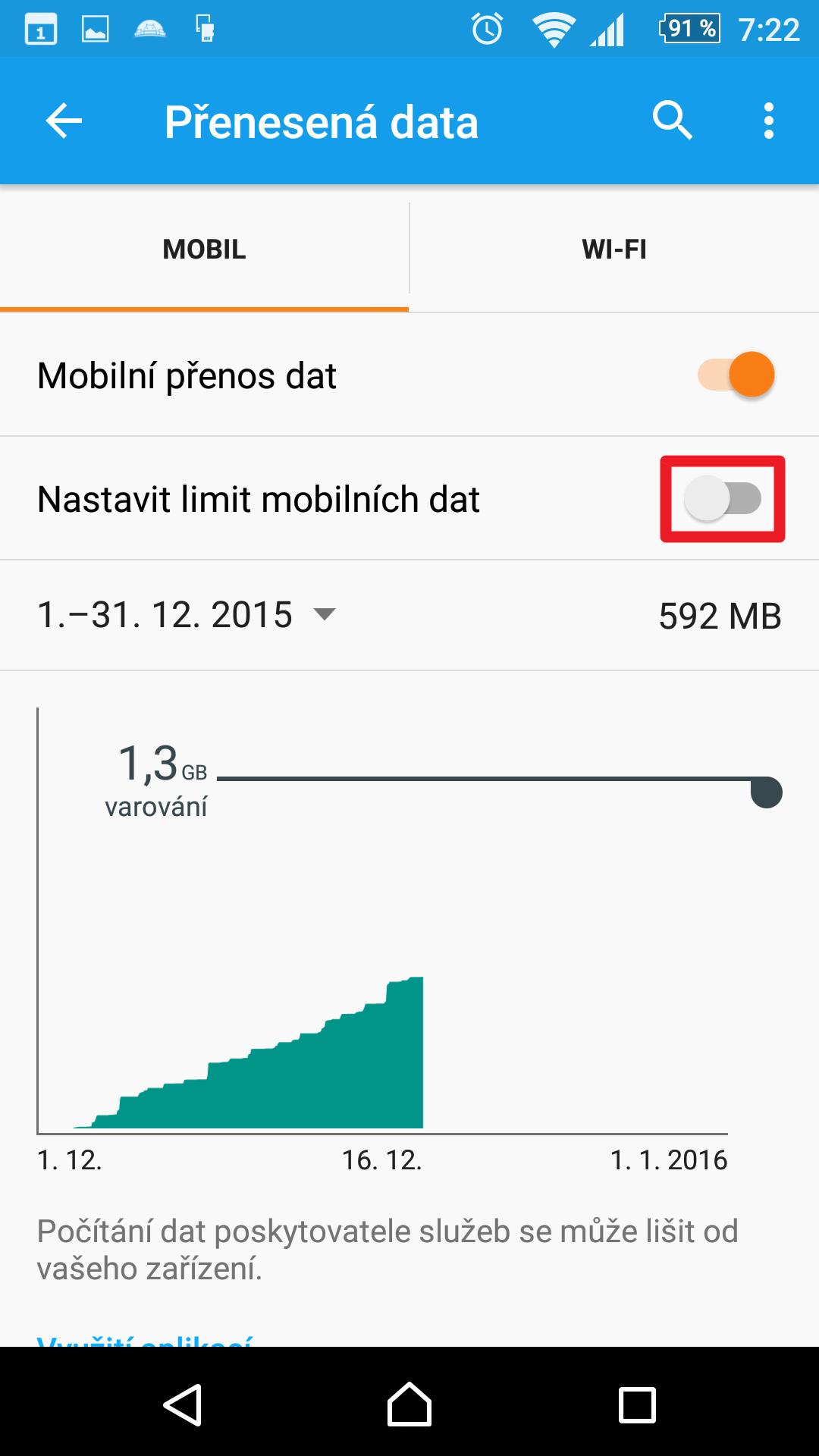Expand the 1.–31. 12. 2015 period dropdown
The image size is (819, 1456).
187,614
